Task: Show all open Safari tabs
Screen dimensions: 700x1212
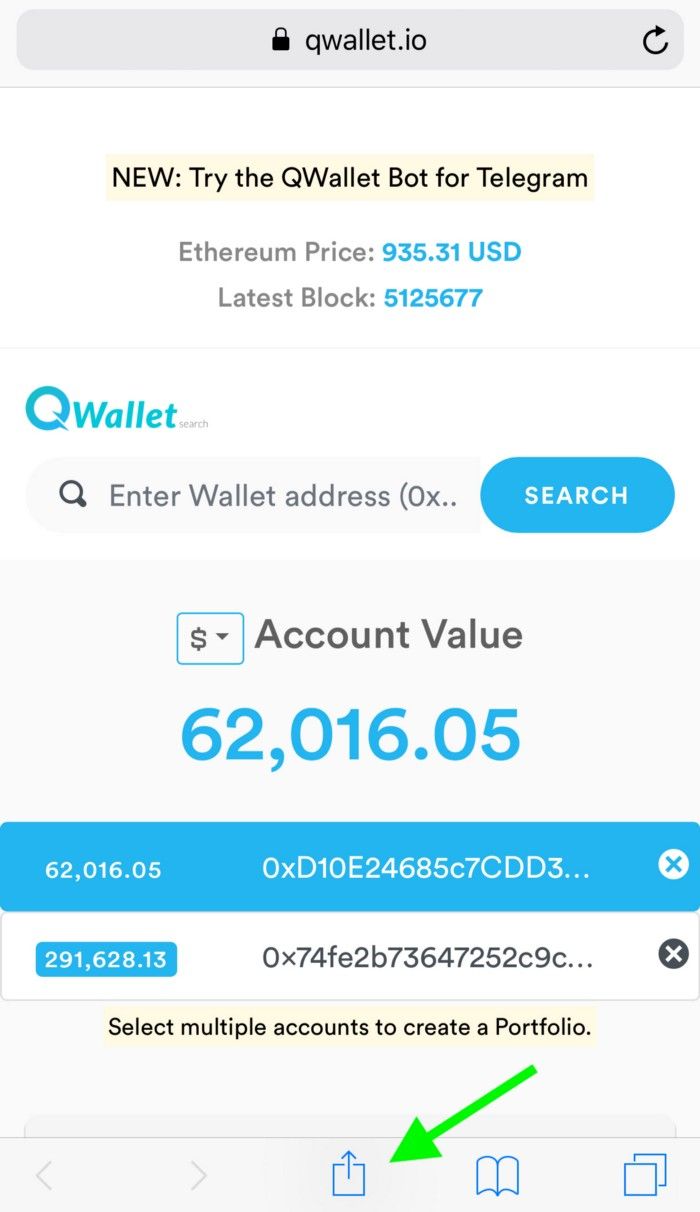Action: click(x=645, y=1175)
